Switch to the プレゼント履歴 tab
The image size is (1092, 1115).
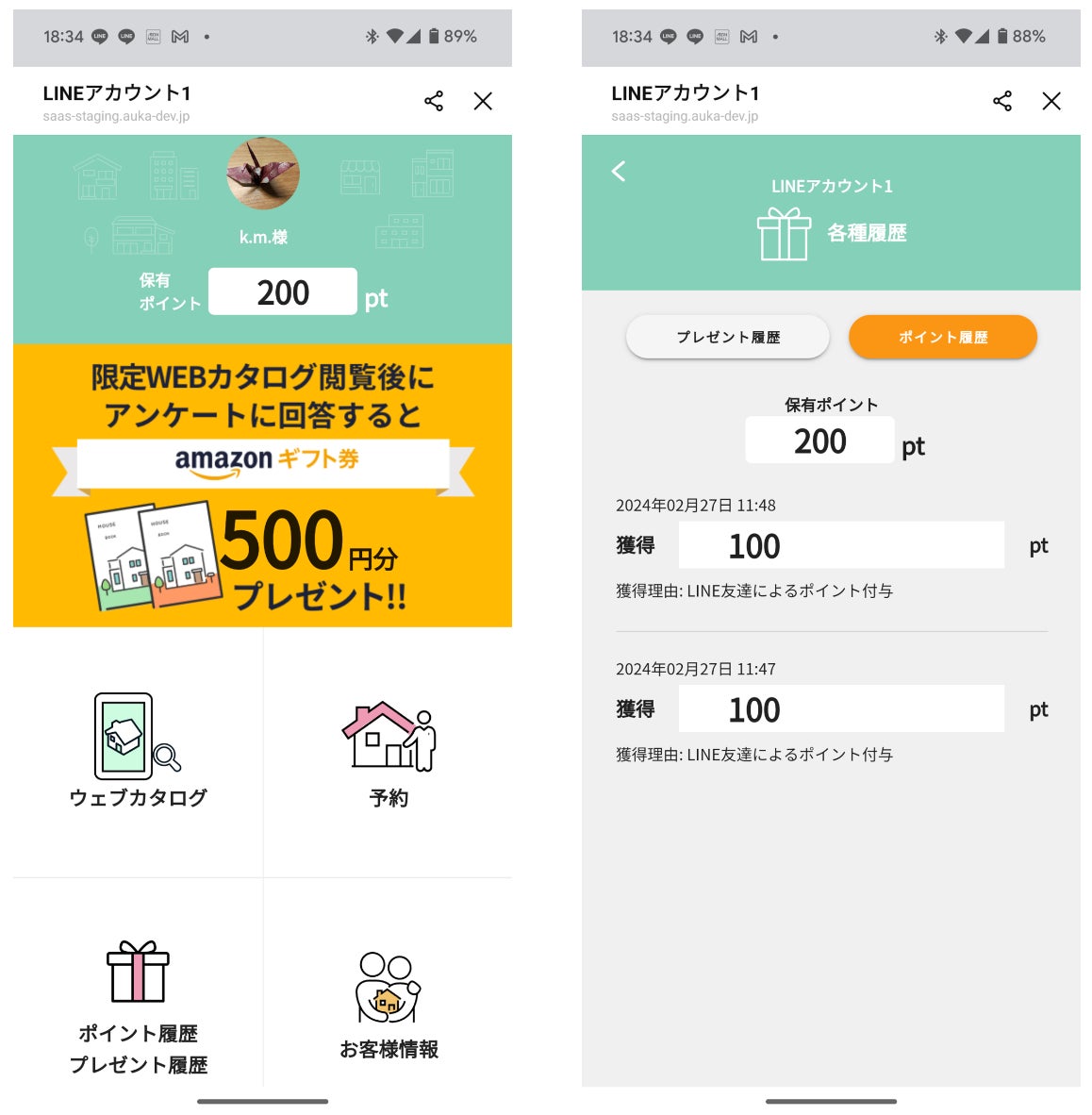(x=727, y=337)
